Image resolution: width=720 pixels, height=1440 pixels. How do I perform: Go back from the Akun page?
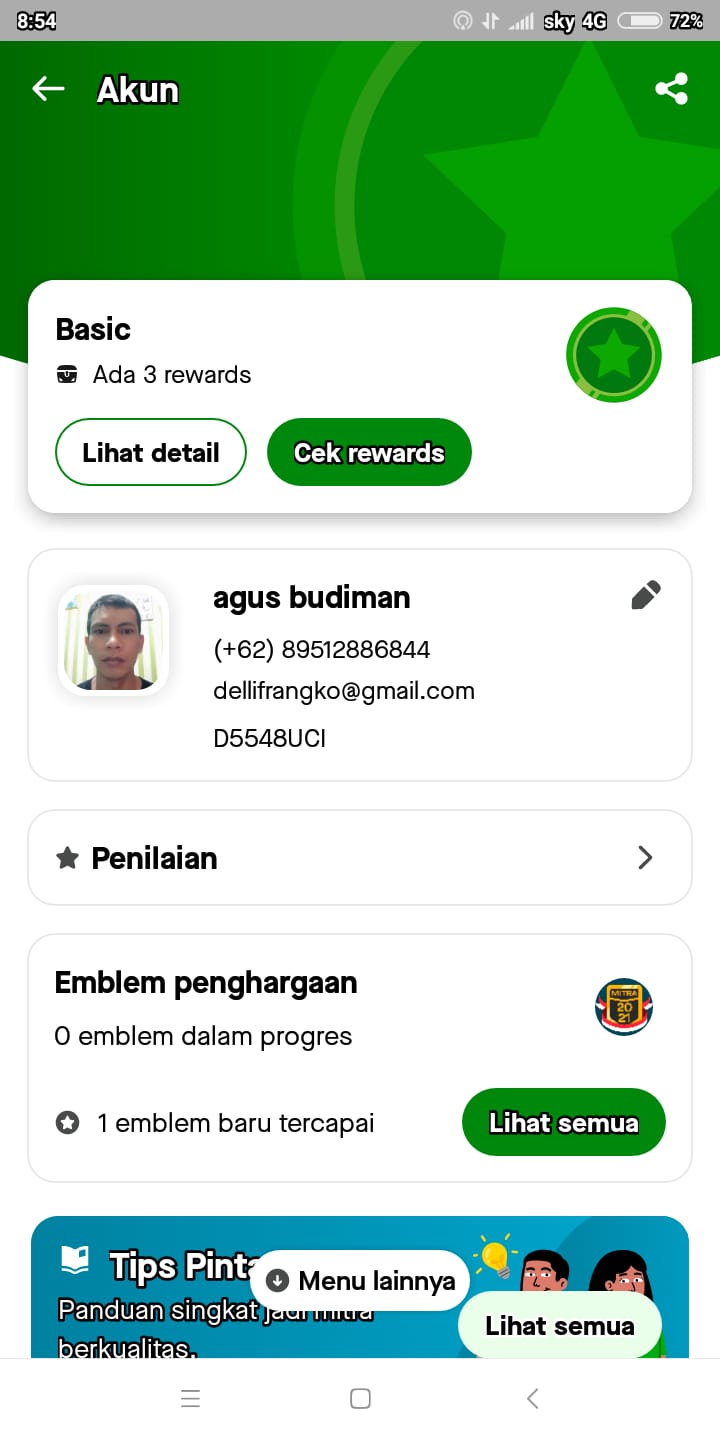pos(48,89)
